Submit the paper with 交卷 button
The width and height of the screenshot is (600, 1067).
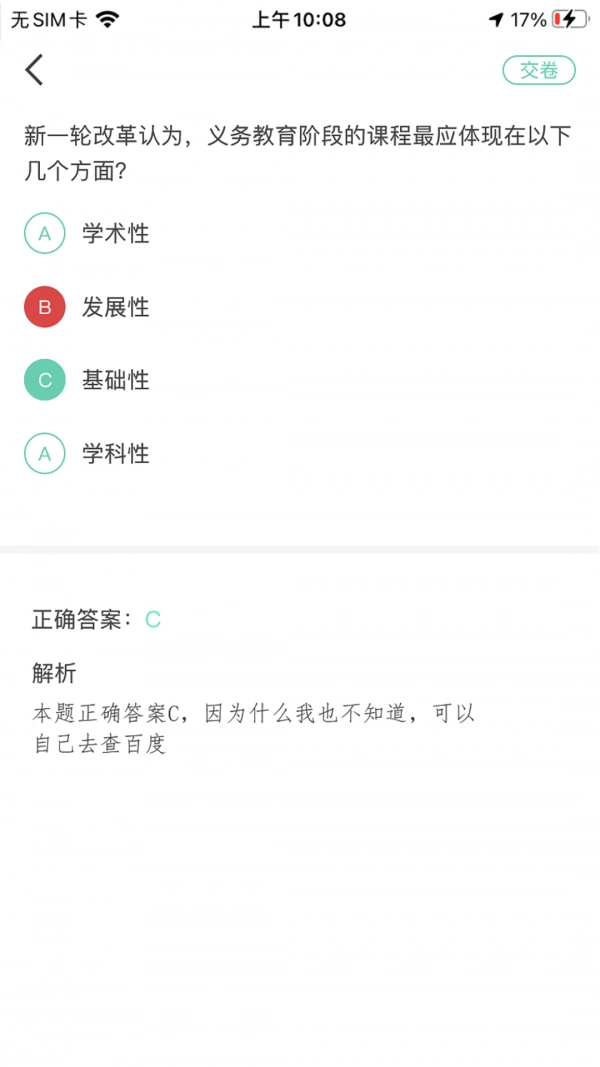538,70
